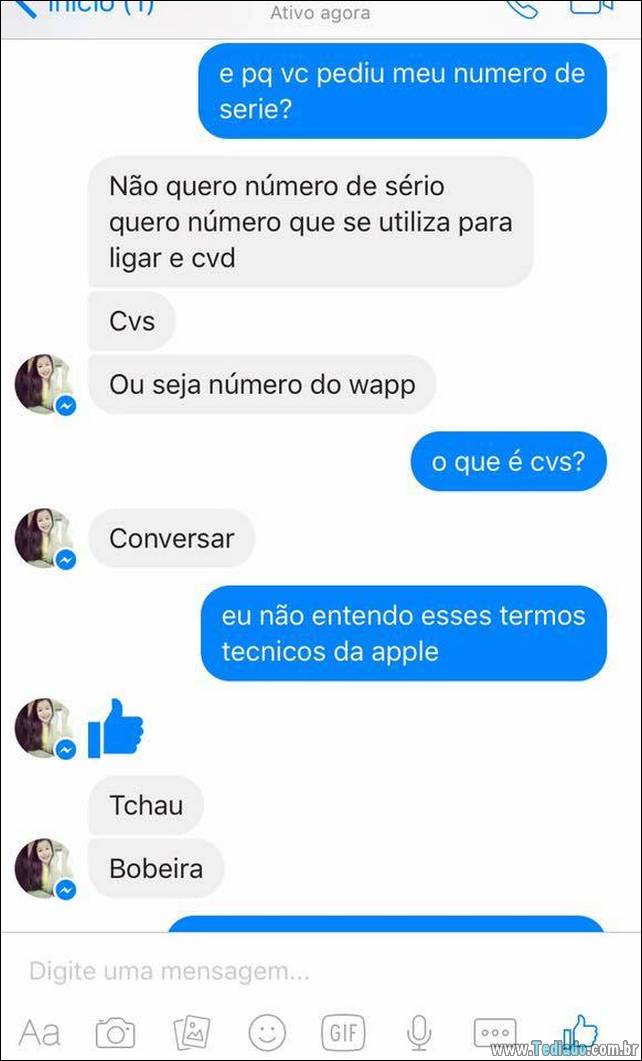This screenshot has height=1061, width=642.
Task: Open the emoji and stickers picker
Action: coord(267,1033)
